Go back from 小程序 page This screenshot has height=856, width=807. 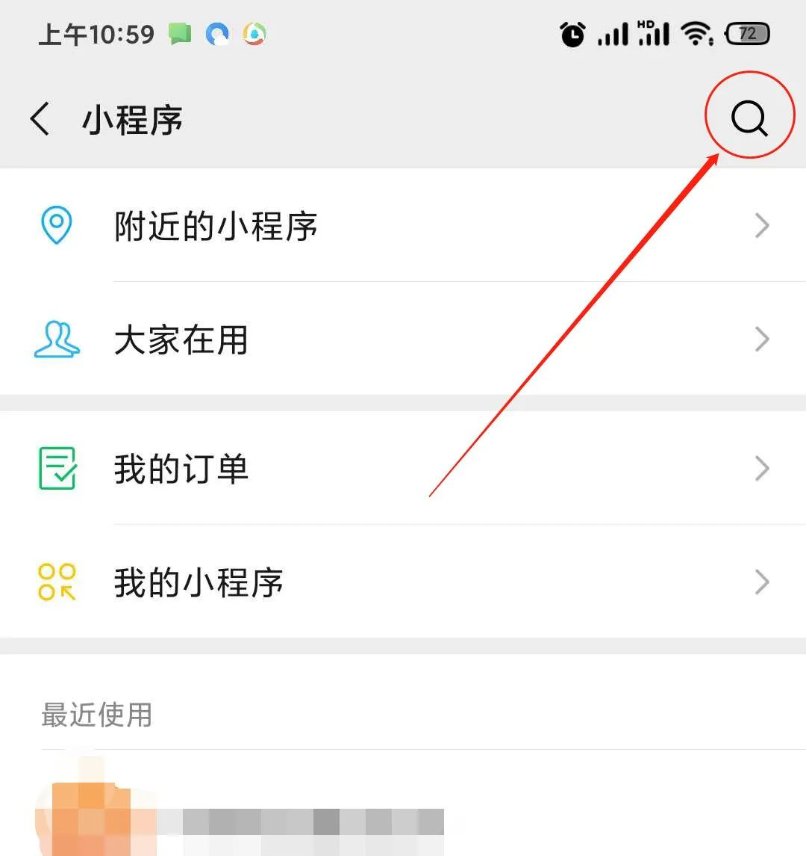pyautogui.click(x=40, y=120)
